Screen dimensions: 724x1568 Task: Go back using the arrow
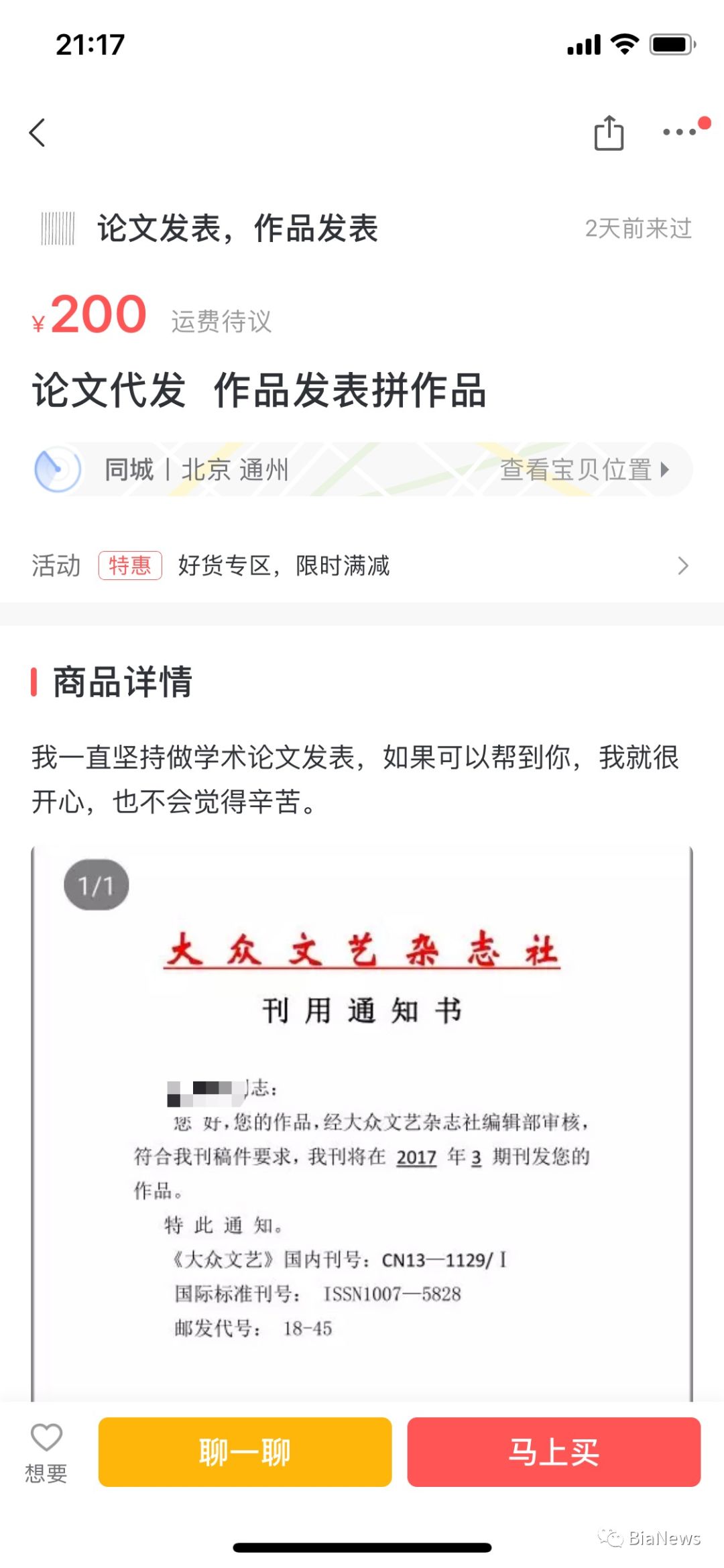coord(38,133)
